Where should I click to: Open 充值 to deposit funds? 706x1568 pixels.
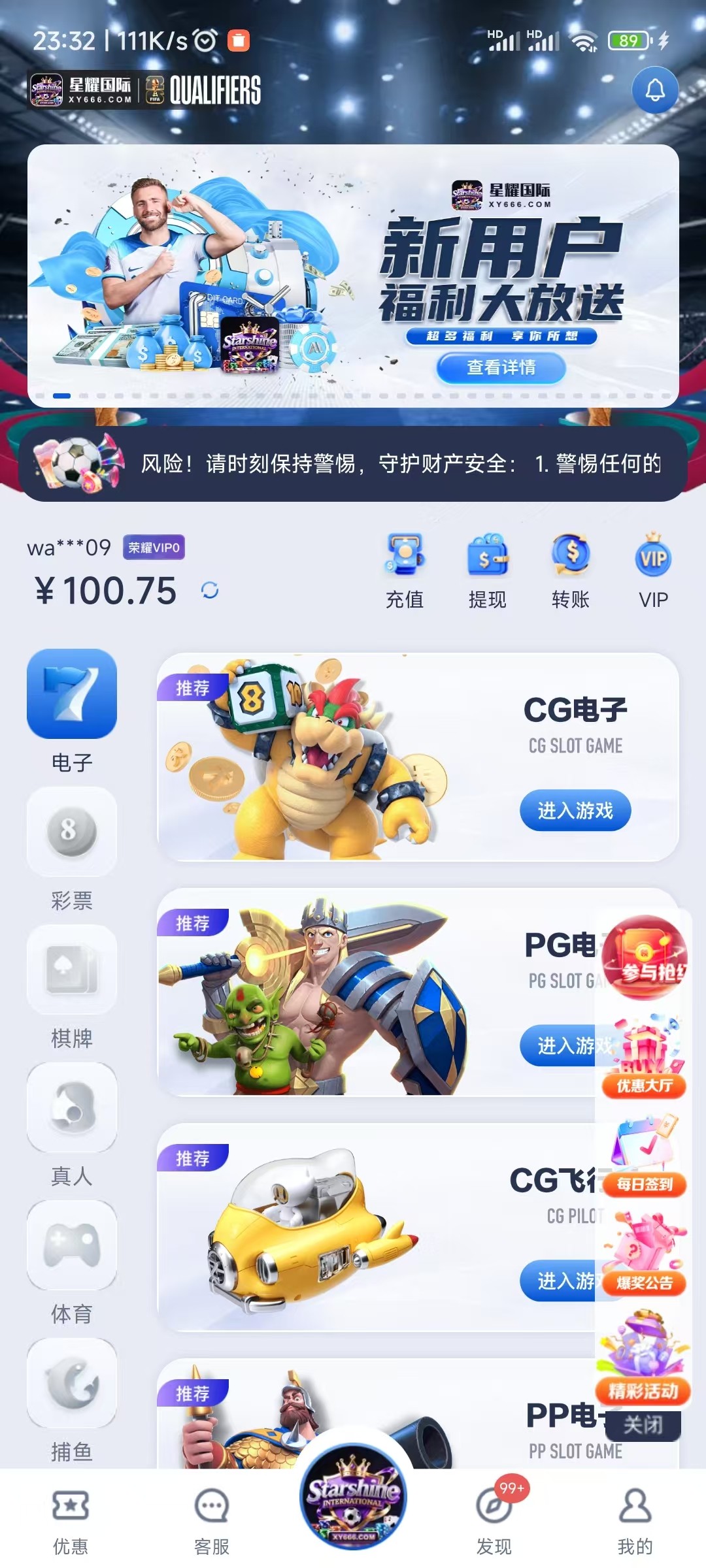405,570
